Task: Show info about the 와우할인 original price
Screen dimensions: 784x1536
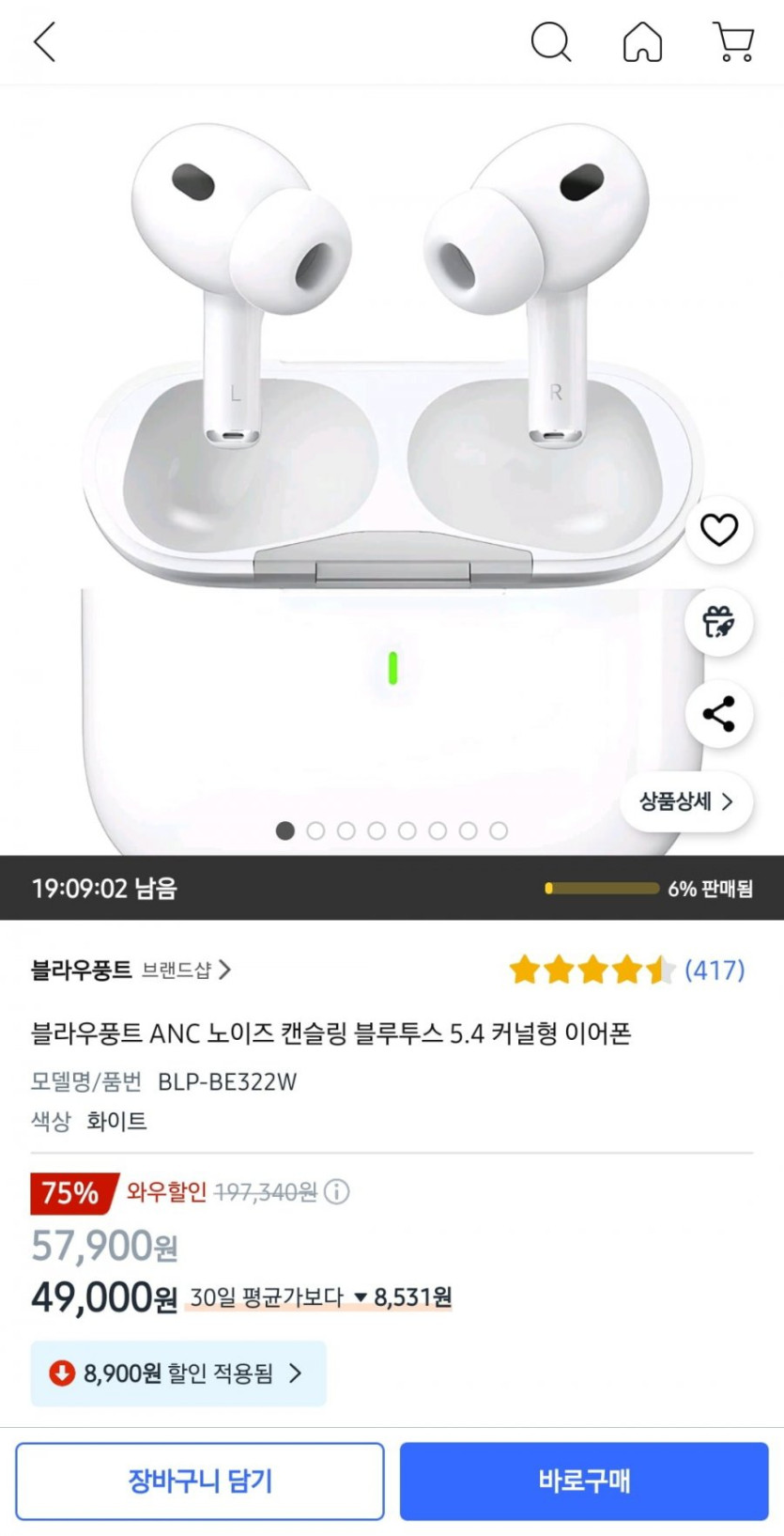Action: (x=336, y=1192)
